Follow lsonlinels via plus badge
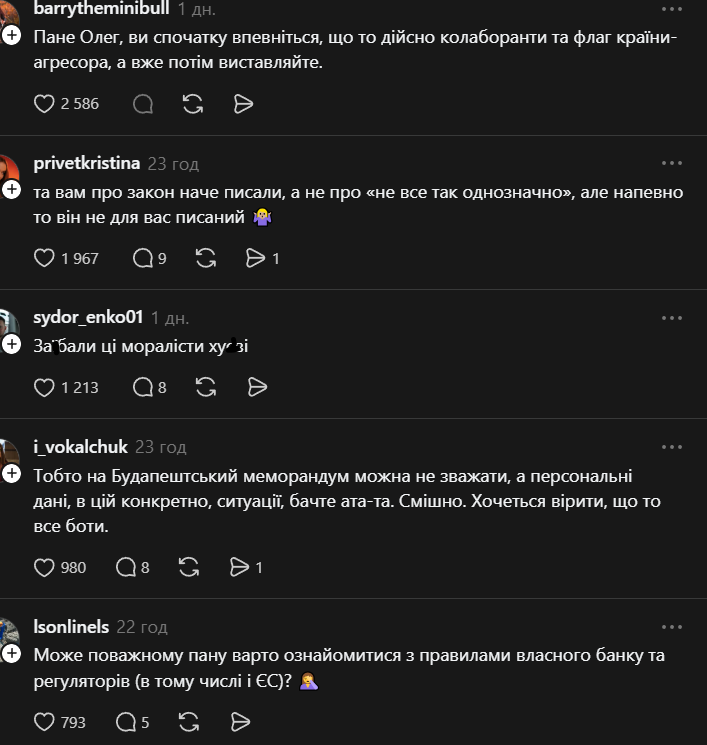 point(11,652)
